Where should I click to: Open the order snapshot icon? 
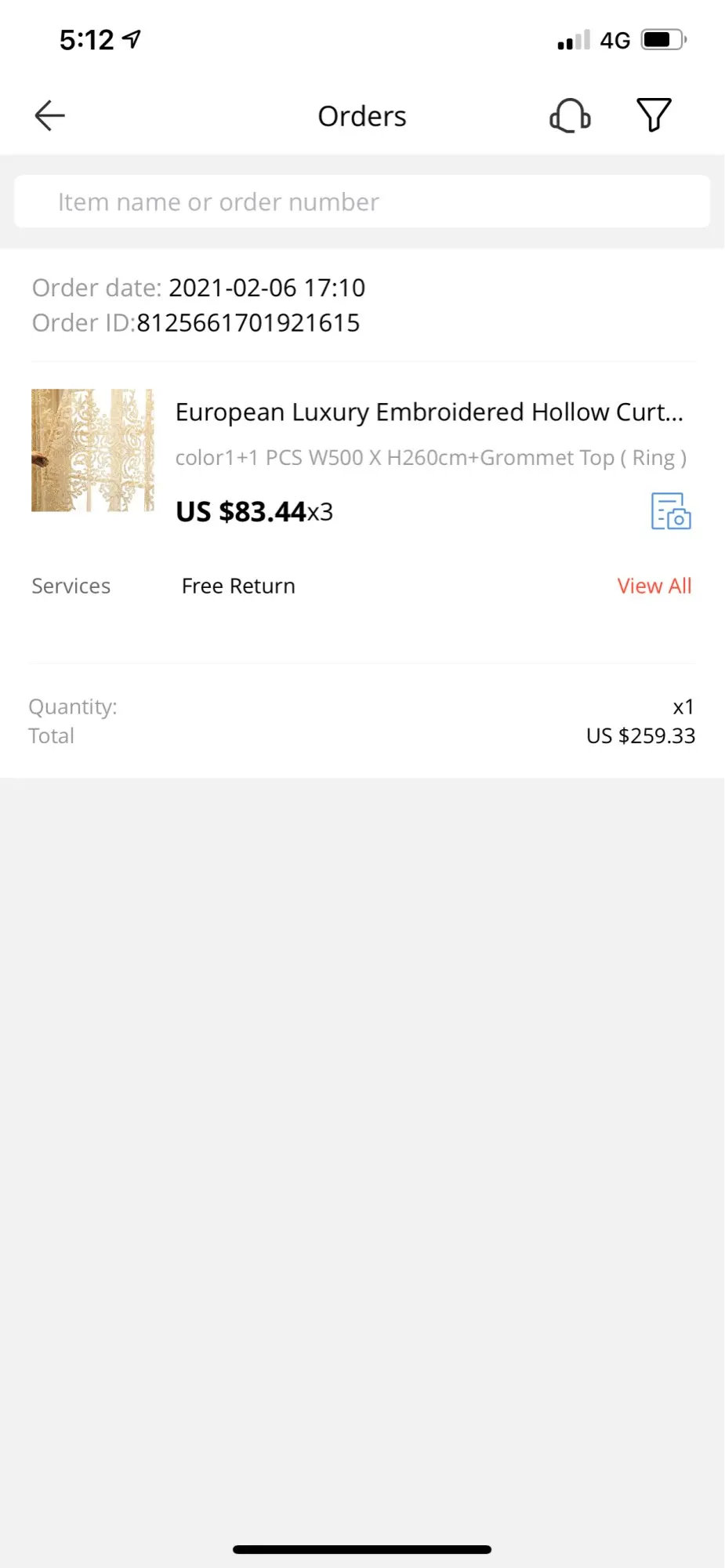671,511
